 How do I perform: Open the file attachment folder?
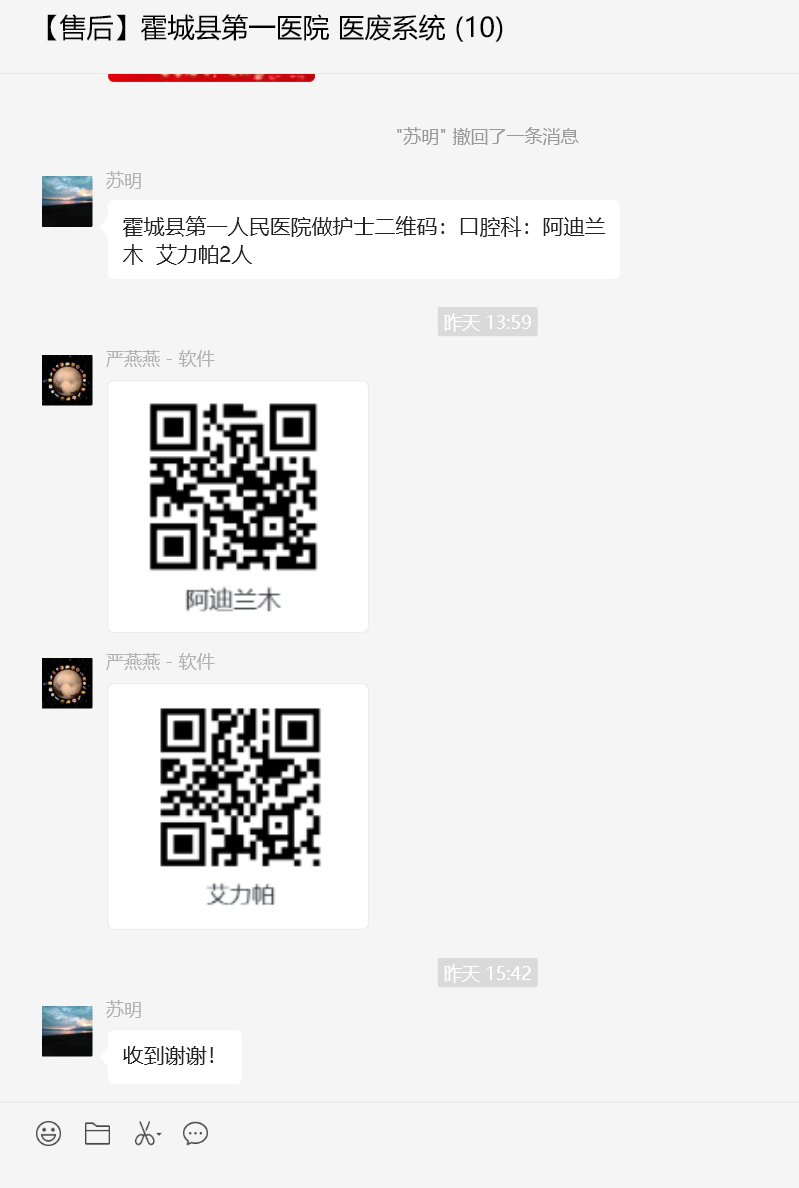click(97, 1133)
